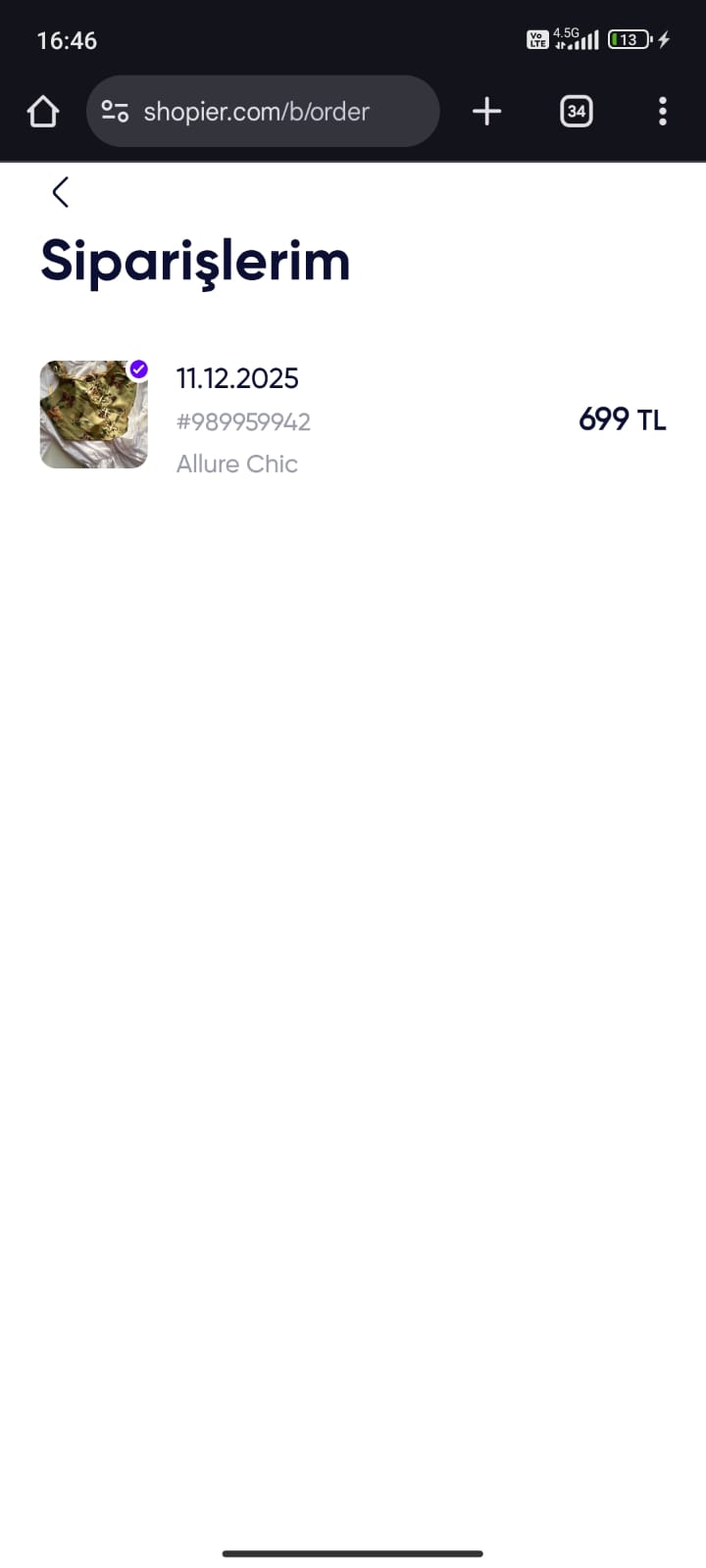The height and width of the screenshot is (1568, 706).
Task: Open order #989959942 from Allure Chic
Action: click(353, 419)
